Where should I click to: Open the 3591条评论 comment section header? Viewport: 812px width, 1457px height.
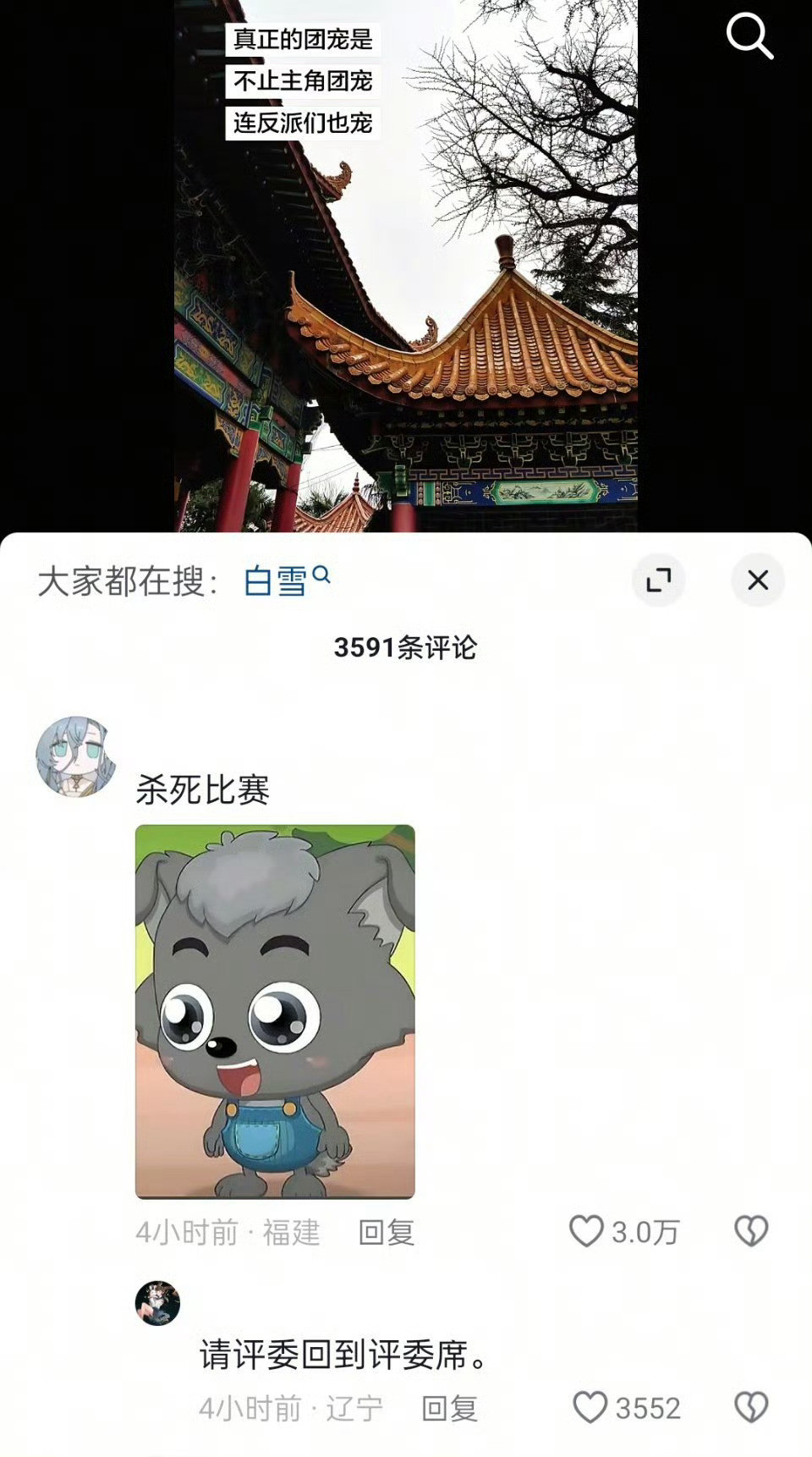pyautogui.click(x=406, y=646)
